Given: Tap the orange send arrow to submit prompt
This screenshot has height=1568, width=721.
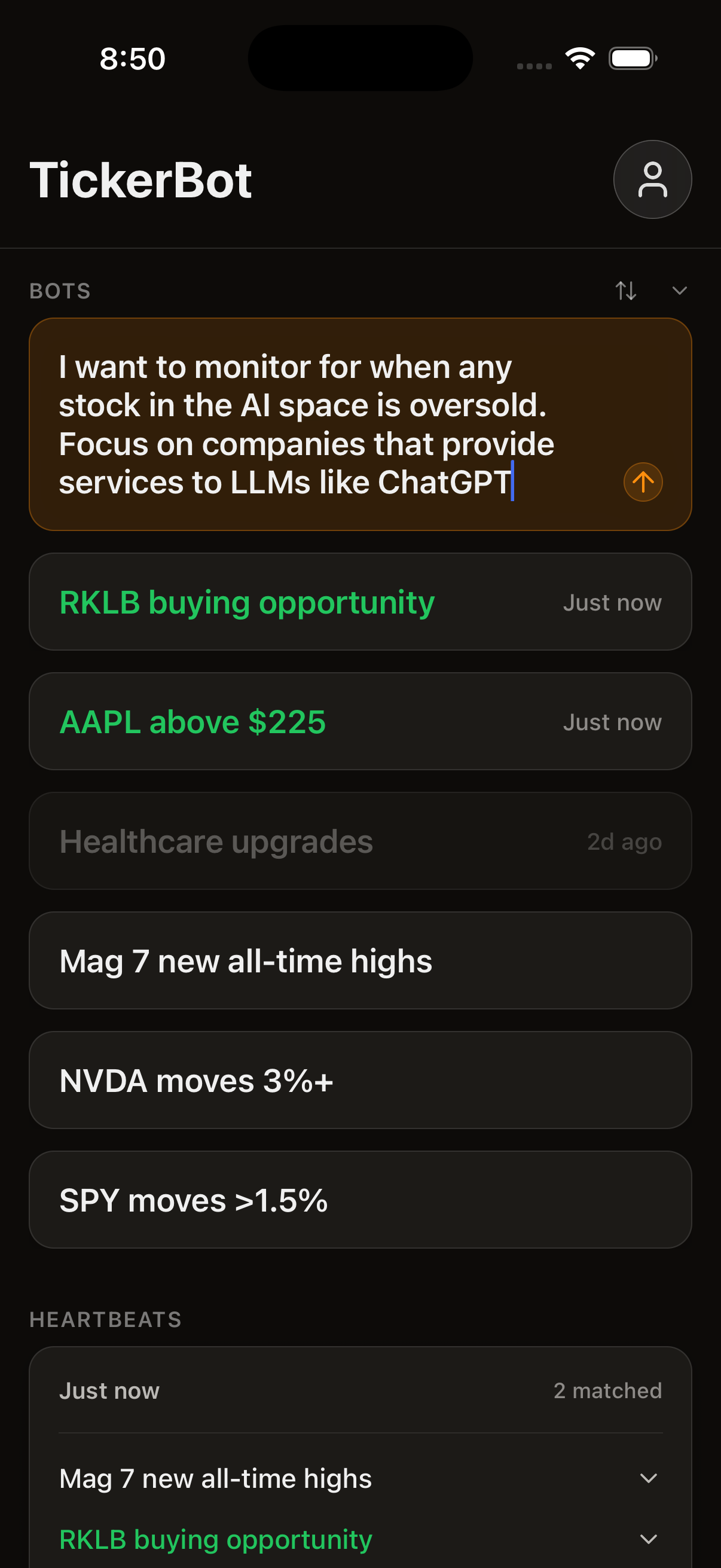Looking at the screenshot, I should pyautogui.click(x=643, y=481).
